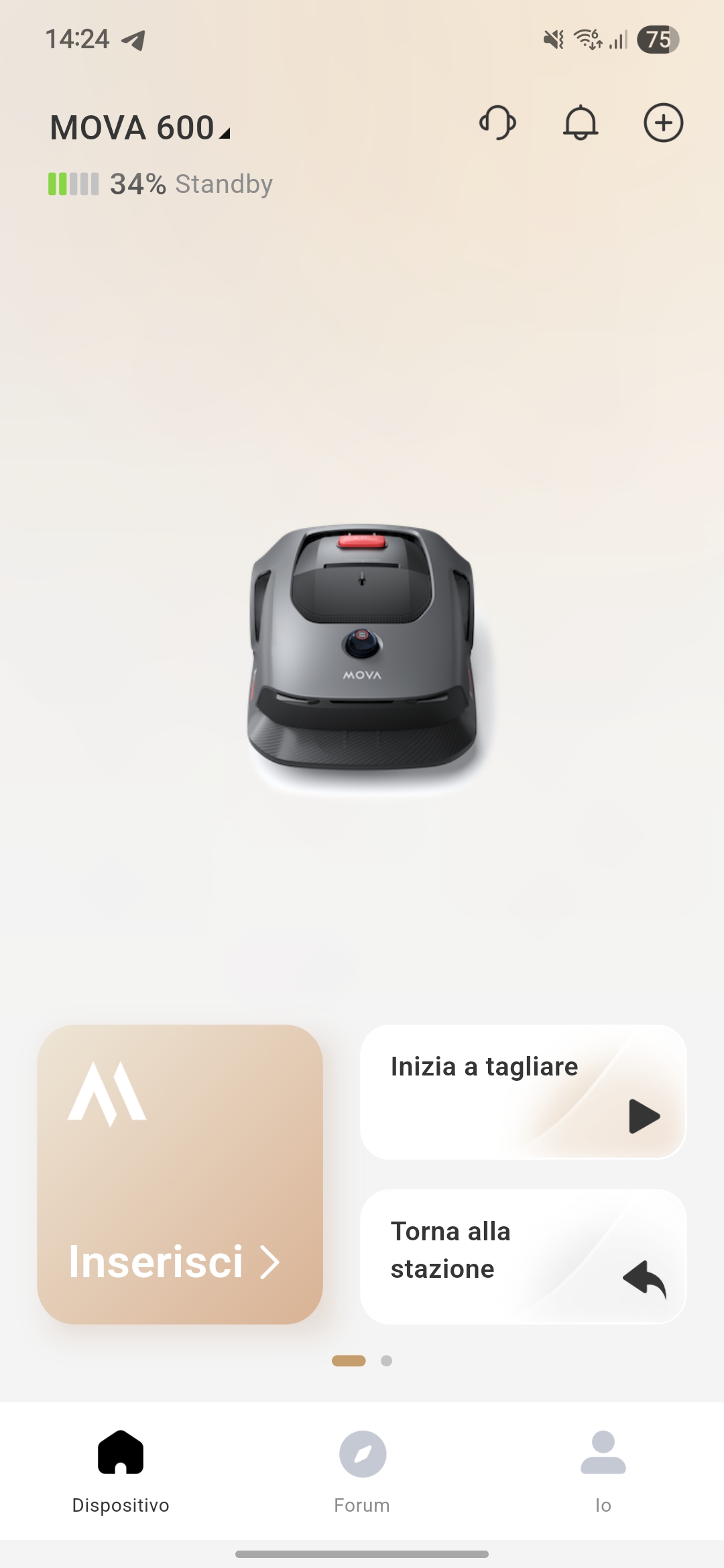The image size is (724, 1568).
Task: Open the notifications bell
Action: (x=580, y=123)
